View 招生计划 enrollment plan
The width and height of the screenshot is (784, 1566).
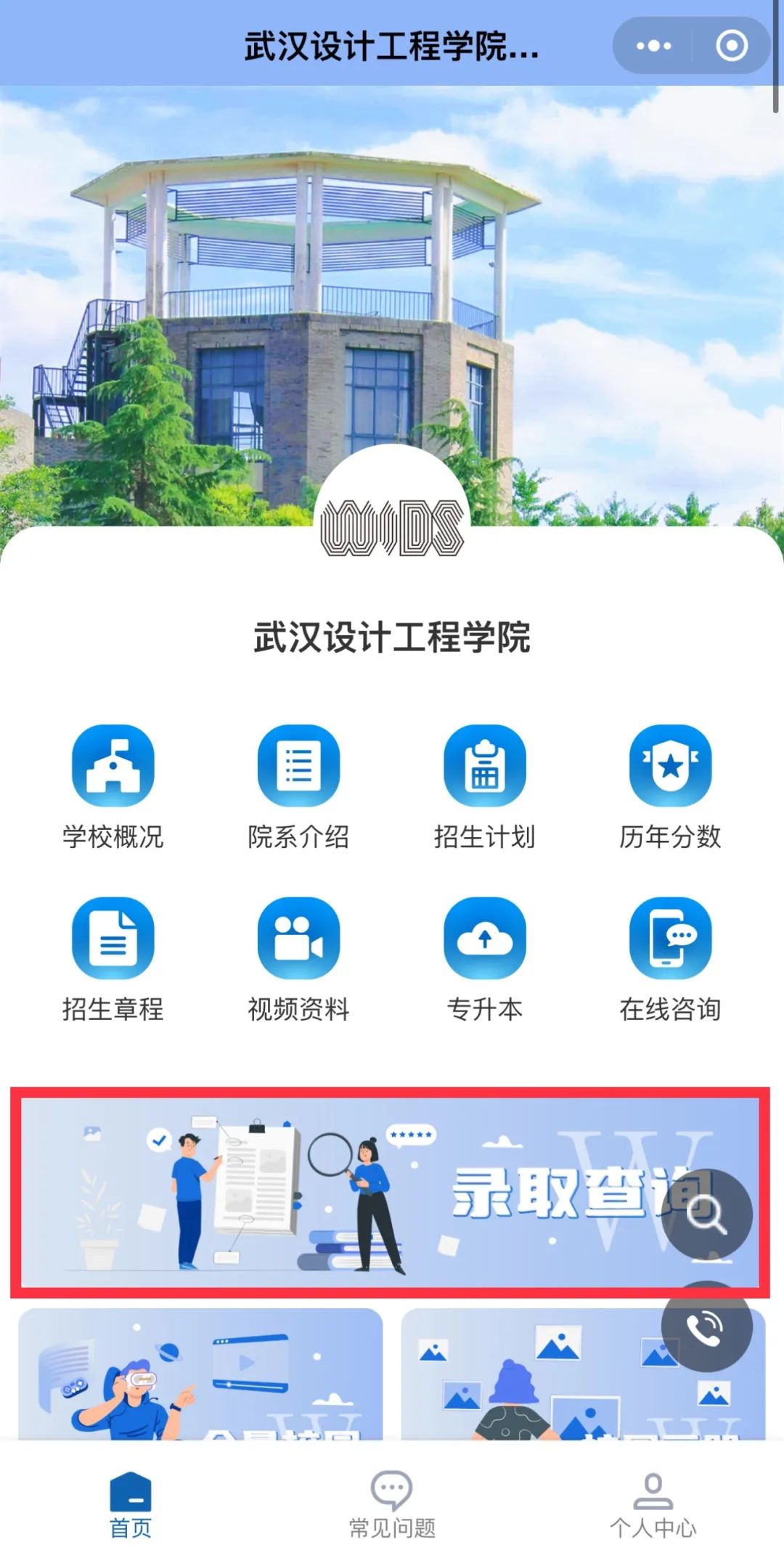[484, 786]
